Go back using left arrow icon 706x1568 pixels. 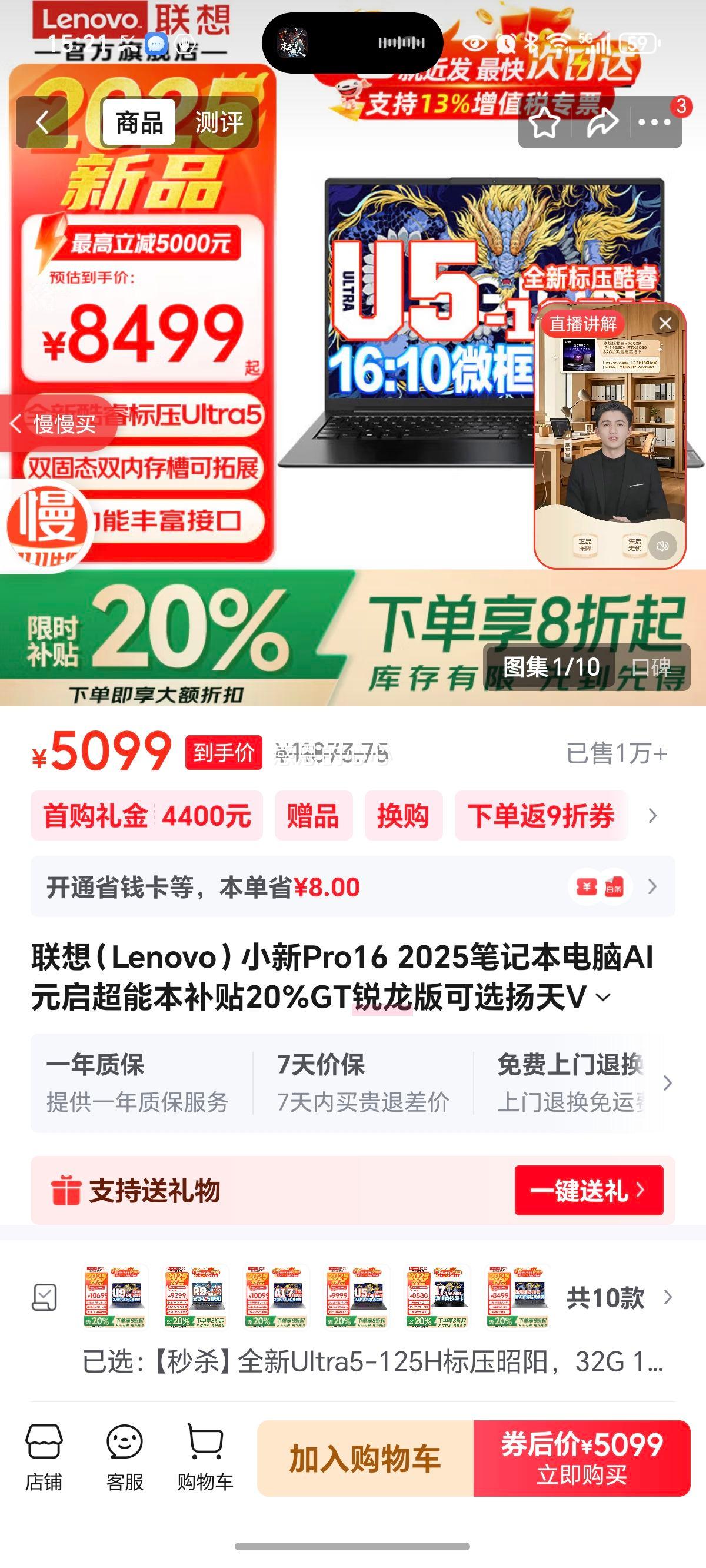[x=41, y=122]
